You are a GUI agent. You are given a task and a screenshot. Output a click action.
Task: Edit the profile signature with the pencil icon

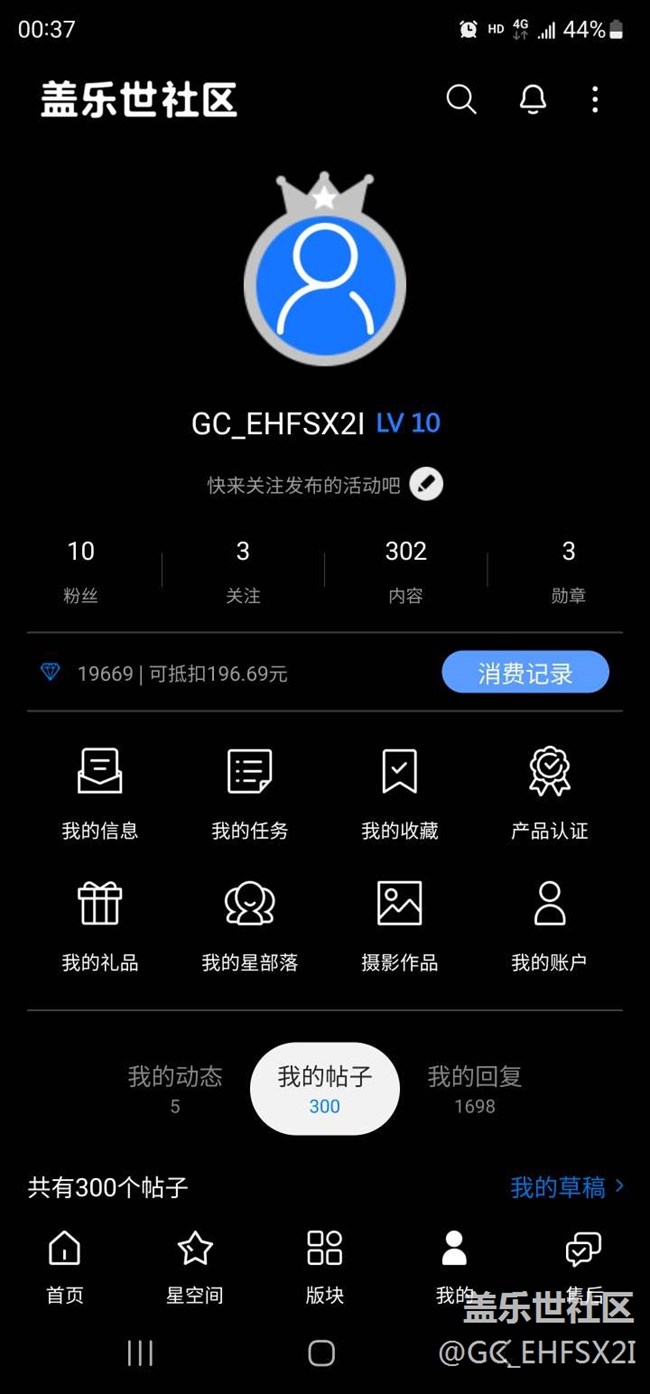(426, 485)
